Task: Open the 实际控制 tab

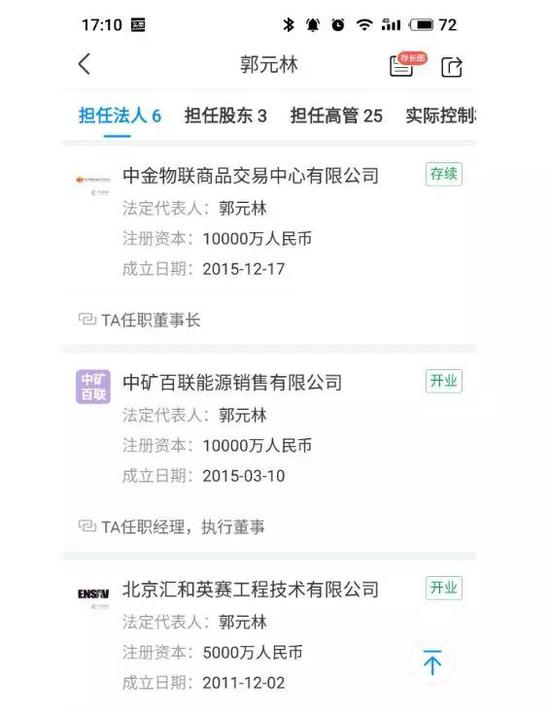Action: [441, 116]
